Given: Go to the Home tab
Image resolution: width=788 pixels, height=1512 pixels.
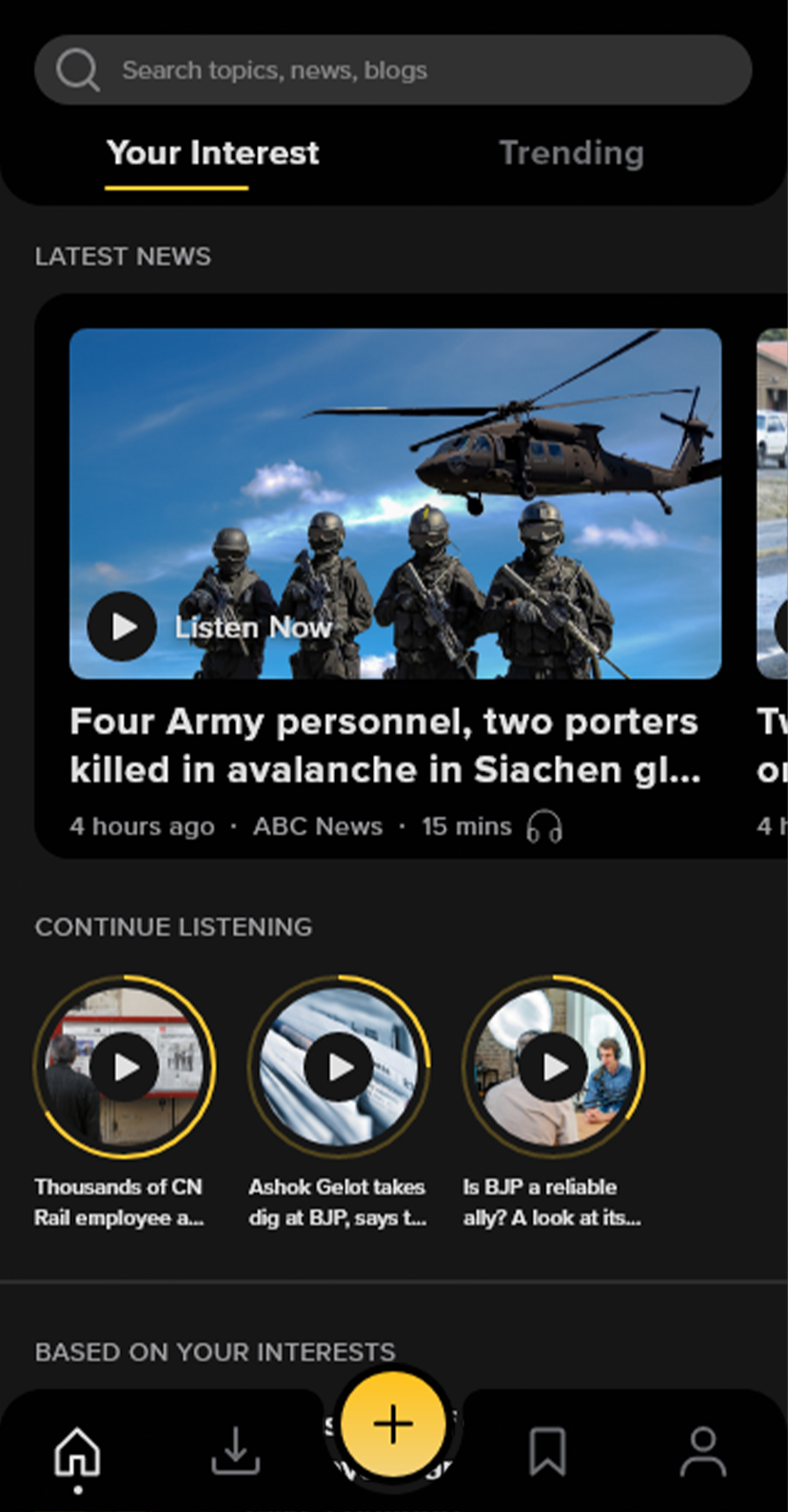Looking at the screenshot, I should click(77, 1453).
